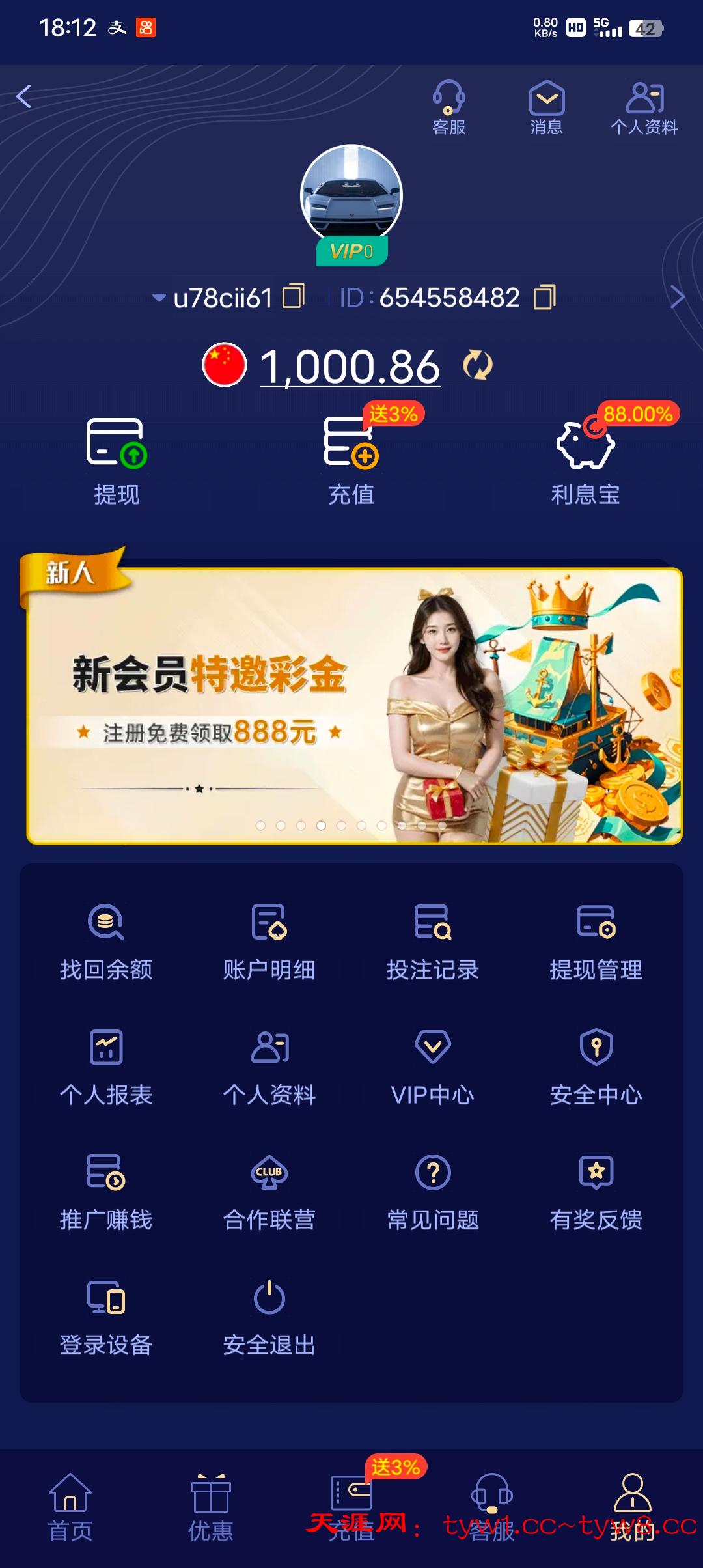Copy the username u78cii61
Viewport: 703px width, 1568px height.
[x=294, y=297]
